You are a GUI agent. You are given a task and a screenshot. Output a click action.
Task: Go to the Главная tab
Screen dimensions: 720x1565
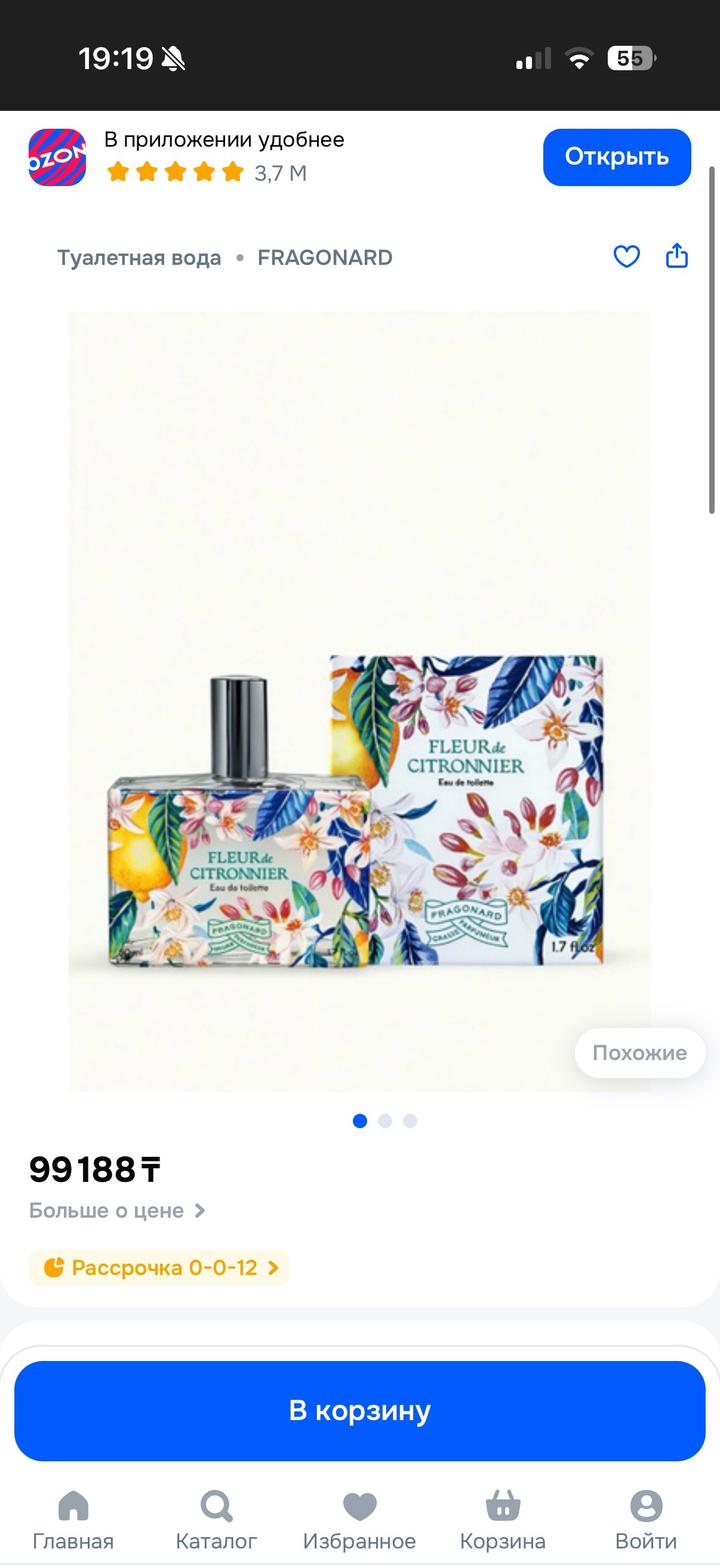[73, 1520]
